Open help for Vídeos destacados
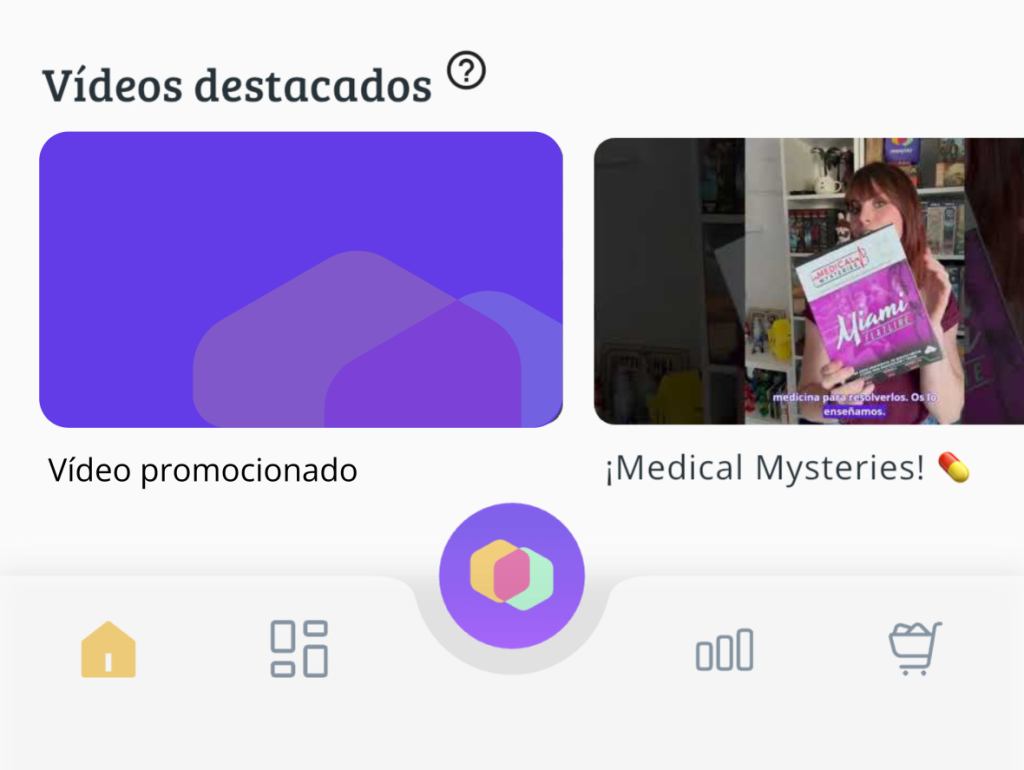This screenshot has height=770, width=1024. [x=466, y=71]
